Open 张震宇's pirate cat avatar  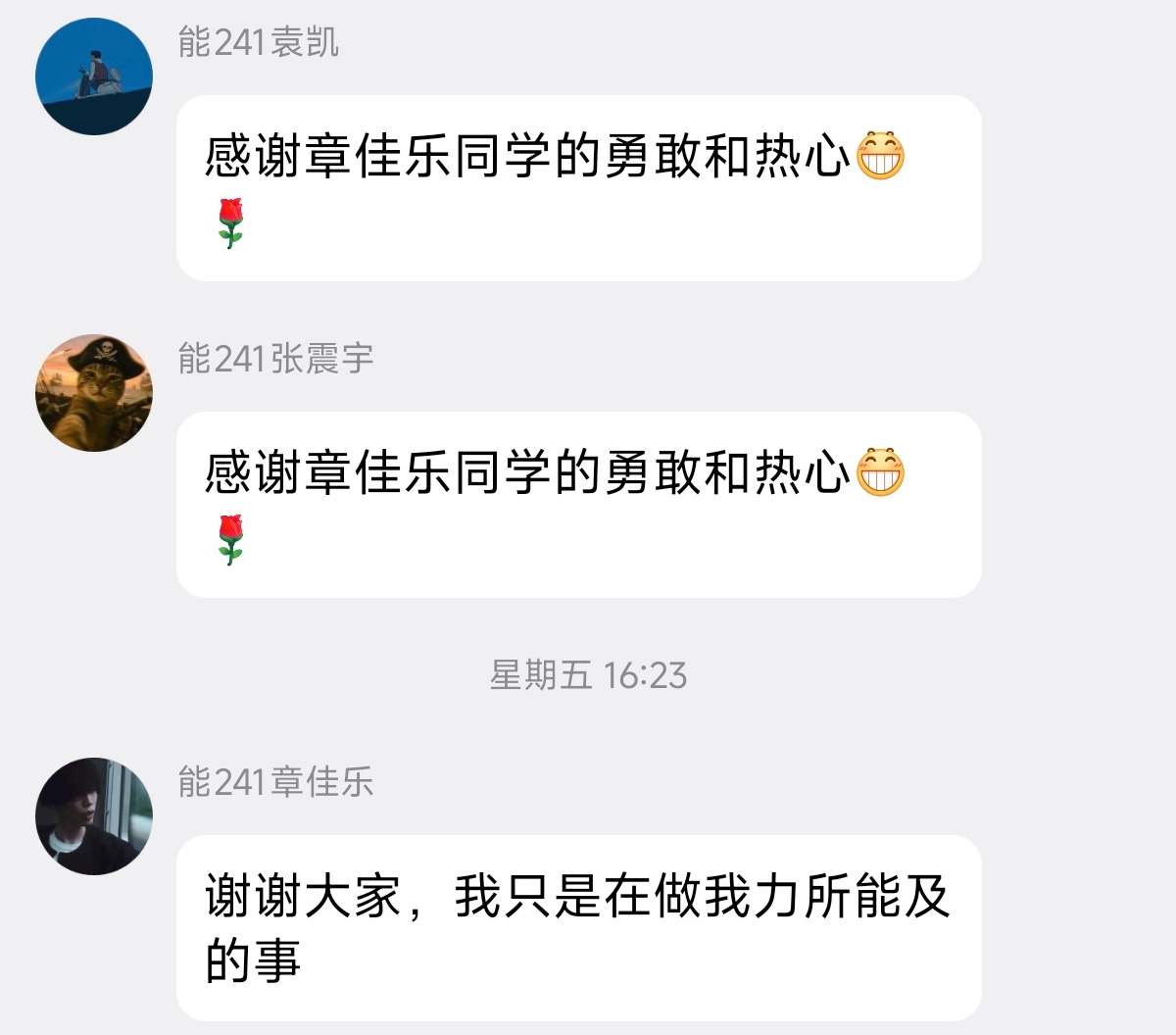point(94,393)
